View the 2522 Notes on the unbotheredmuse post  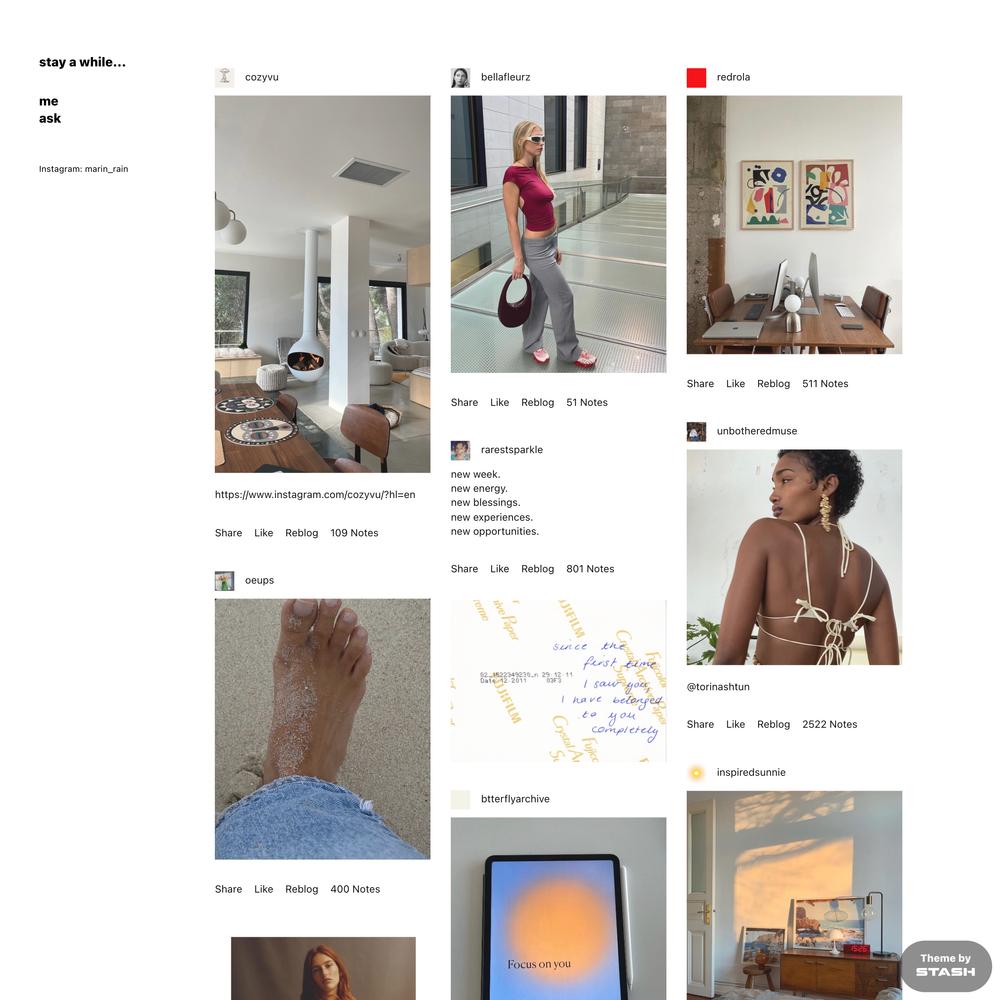click(x=829, y=724)
